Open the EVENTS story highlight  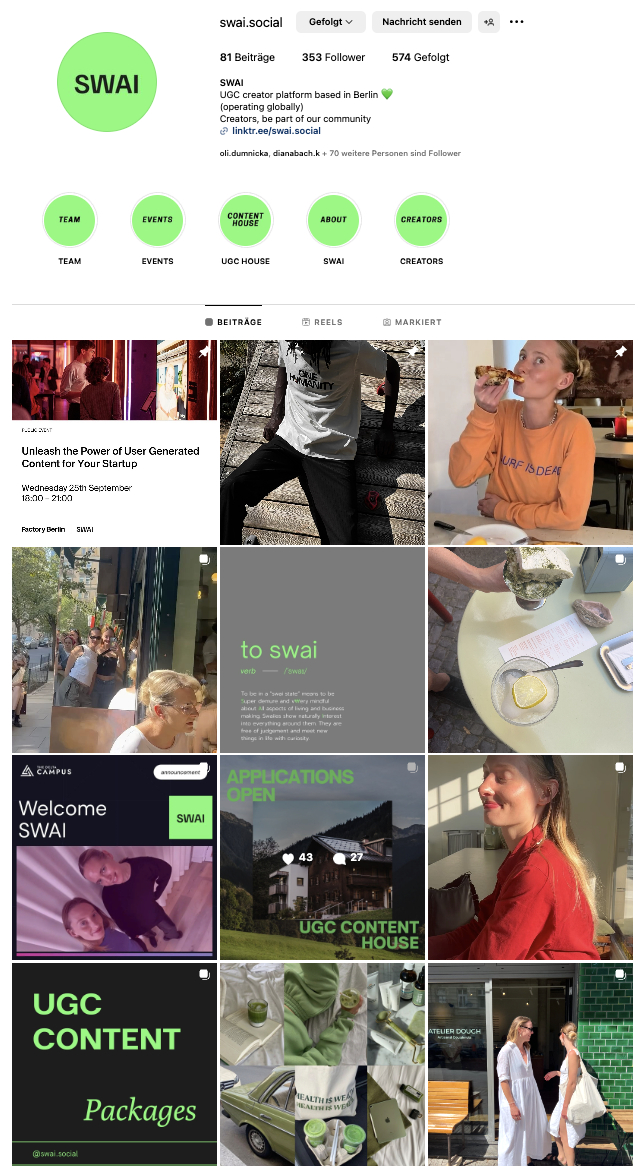coord(157,221)
